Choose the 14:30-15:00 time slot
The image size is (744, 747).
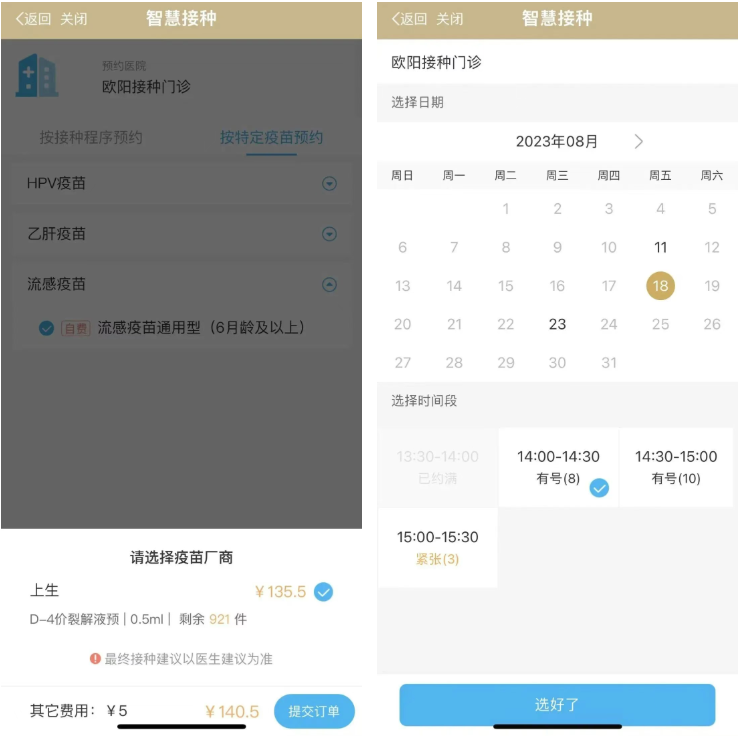(x=676, y=467)
